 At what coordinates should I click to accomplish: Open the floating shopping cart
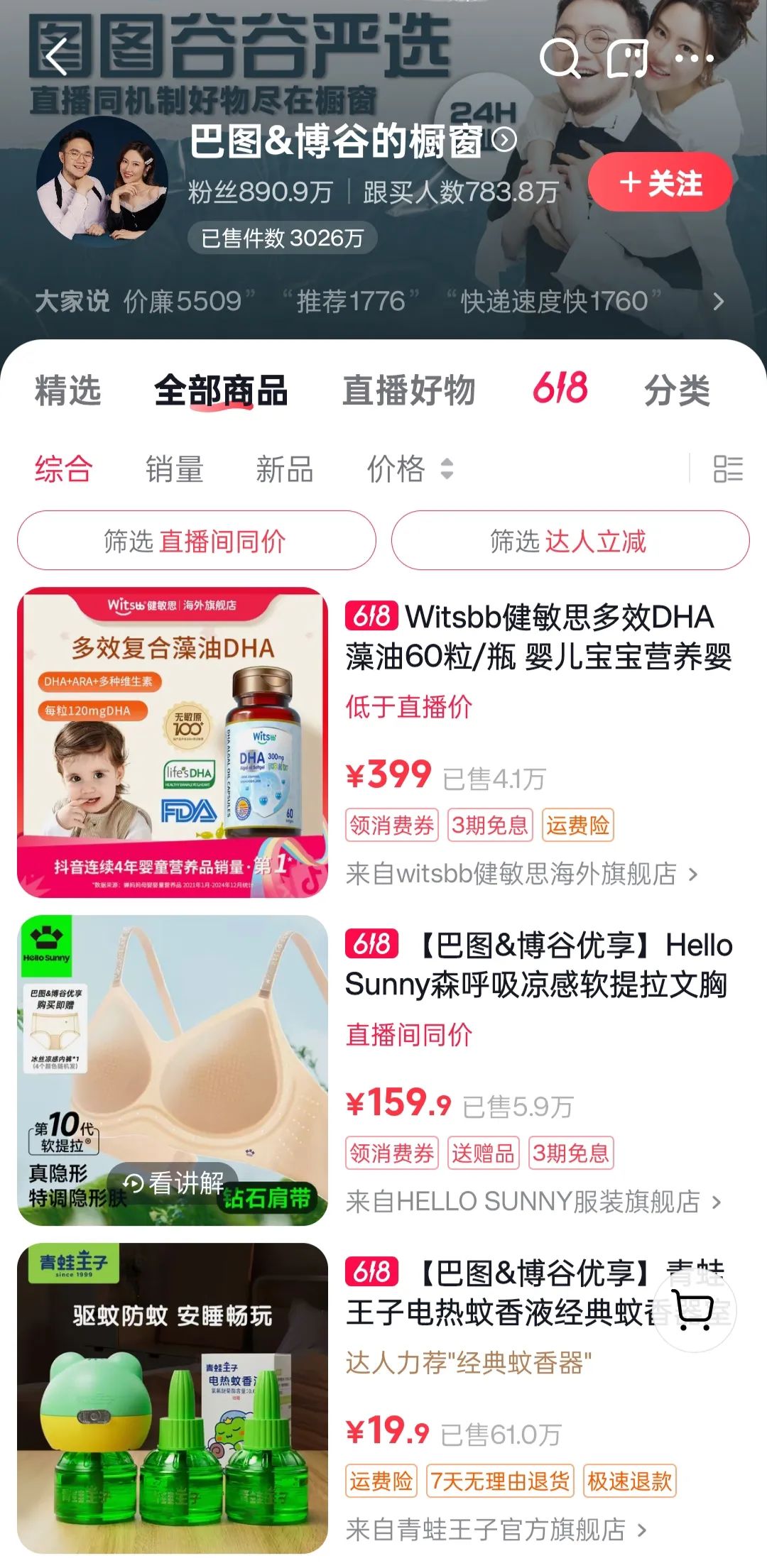point(694,1310)
